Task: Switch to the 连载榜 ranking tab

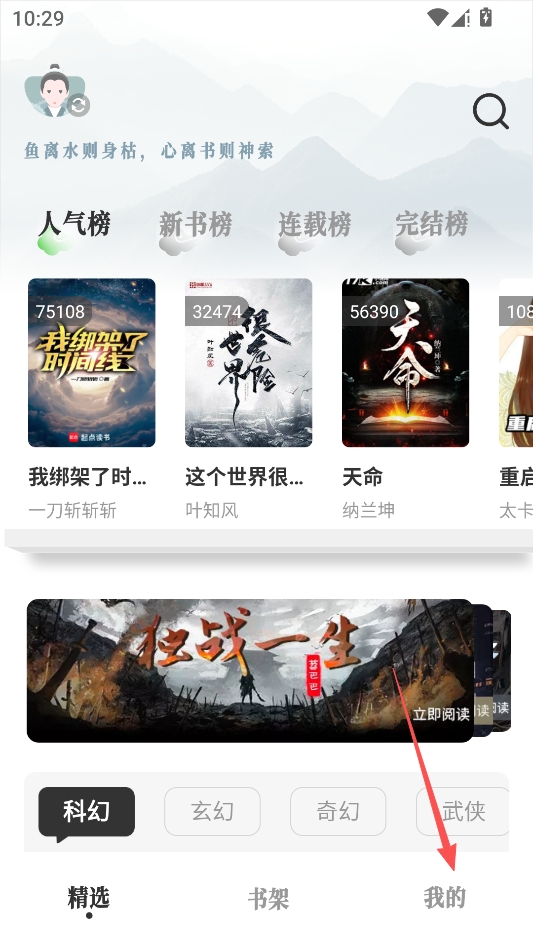Action: (x=314, y=224)
